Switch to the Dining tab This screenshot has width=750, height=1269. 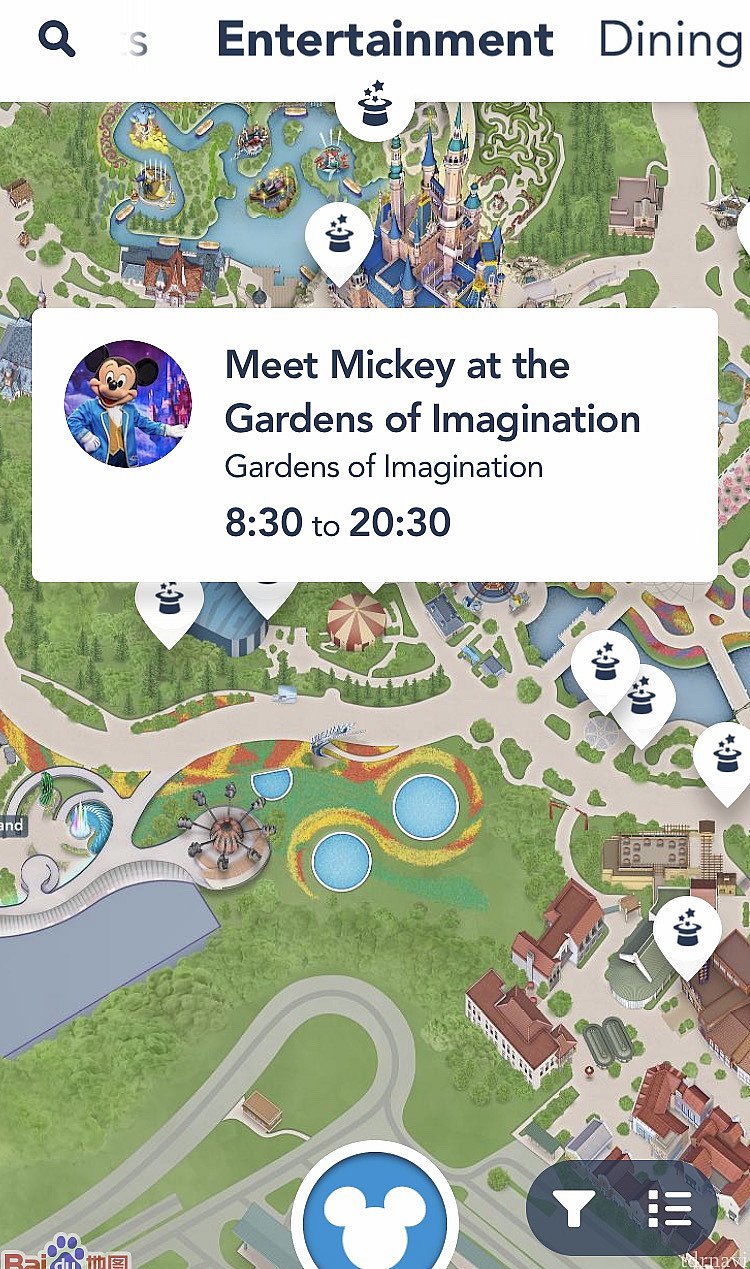point(670,40)
